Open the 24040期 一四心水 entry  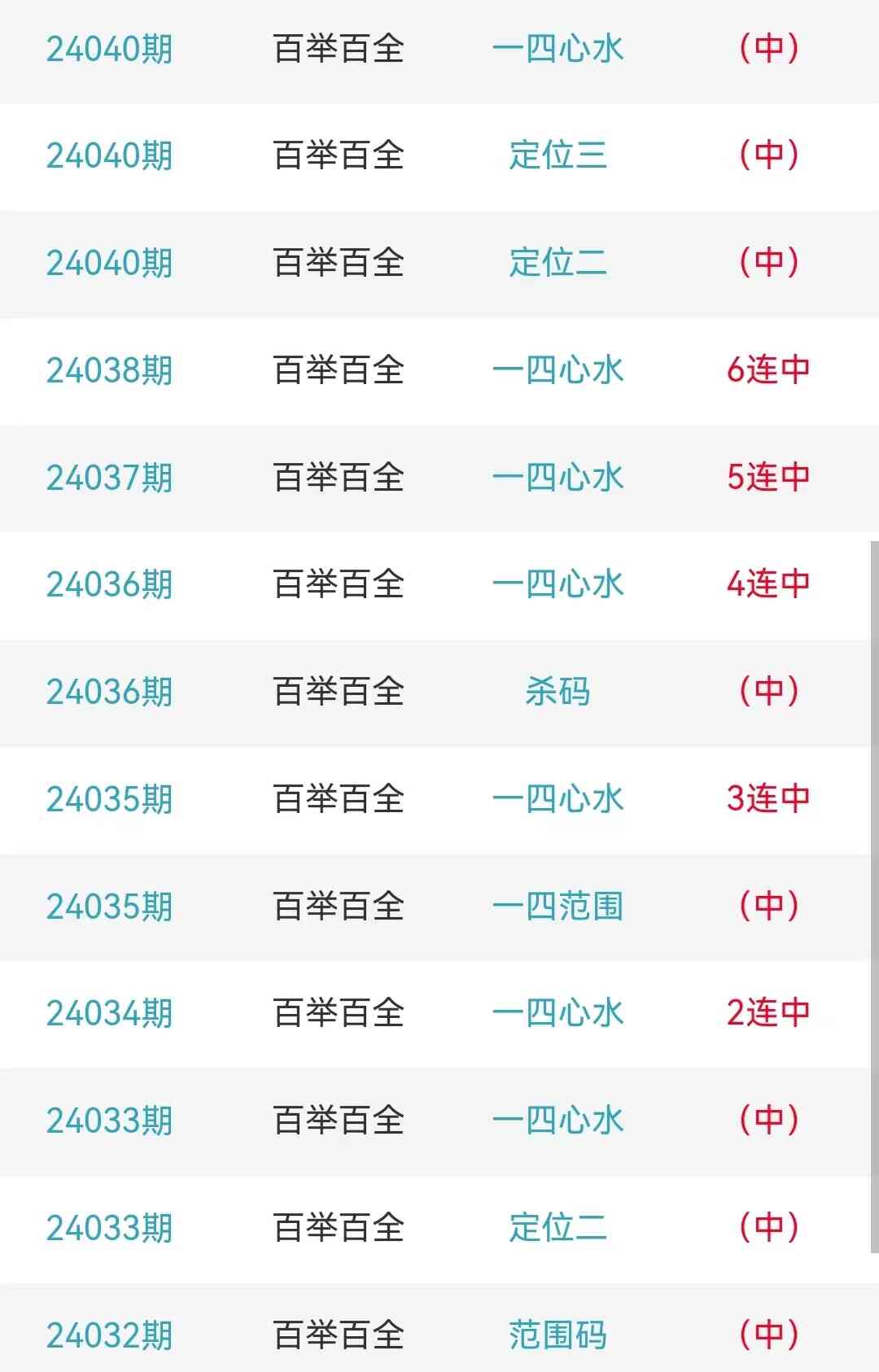pos(558,49)
